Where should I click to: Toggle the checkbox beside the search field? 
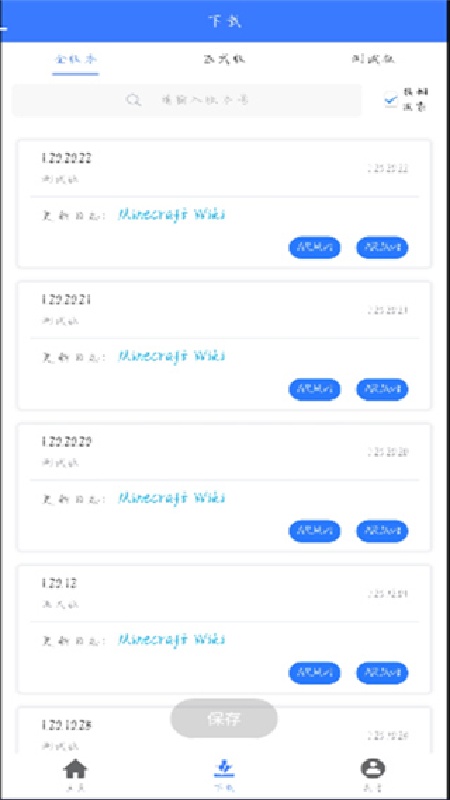(x=391, y=100)
